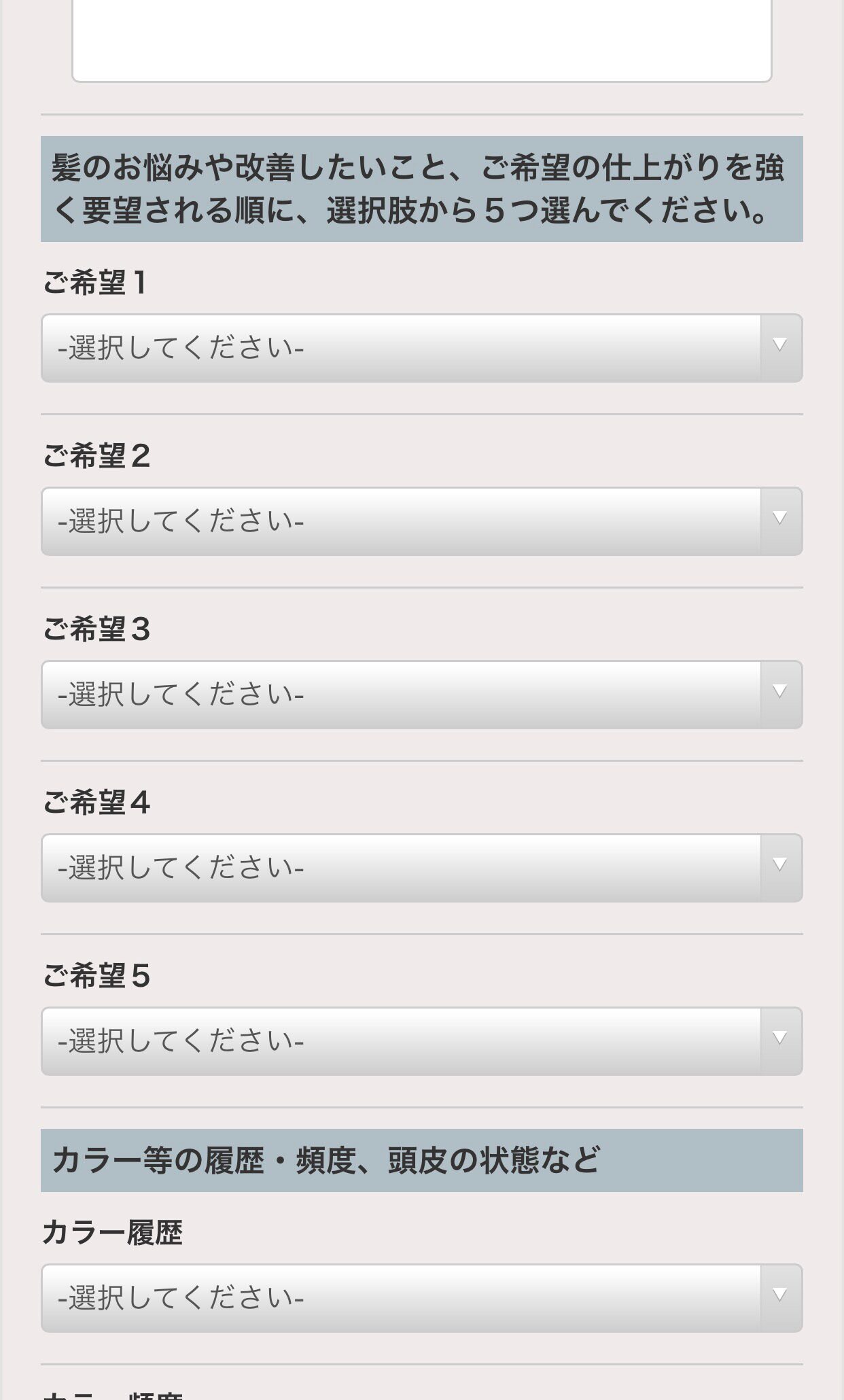The image size is (844, 1400).
Task: Choose an option for ご希望4
Action: point(421,868)
